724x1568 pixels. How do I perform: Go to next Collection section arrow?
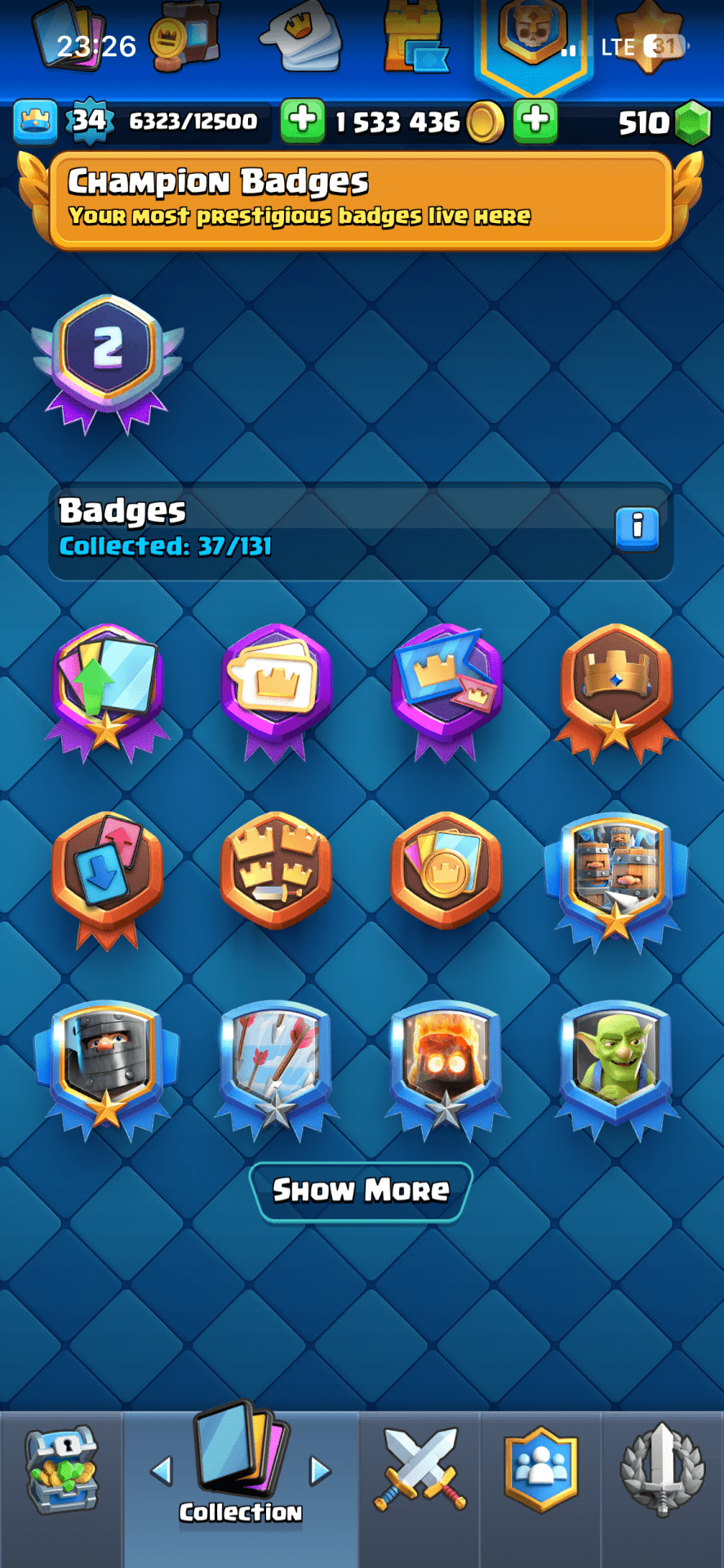pyautogui.click(x=320, y=1471)
